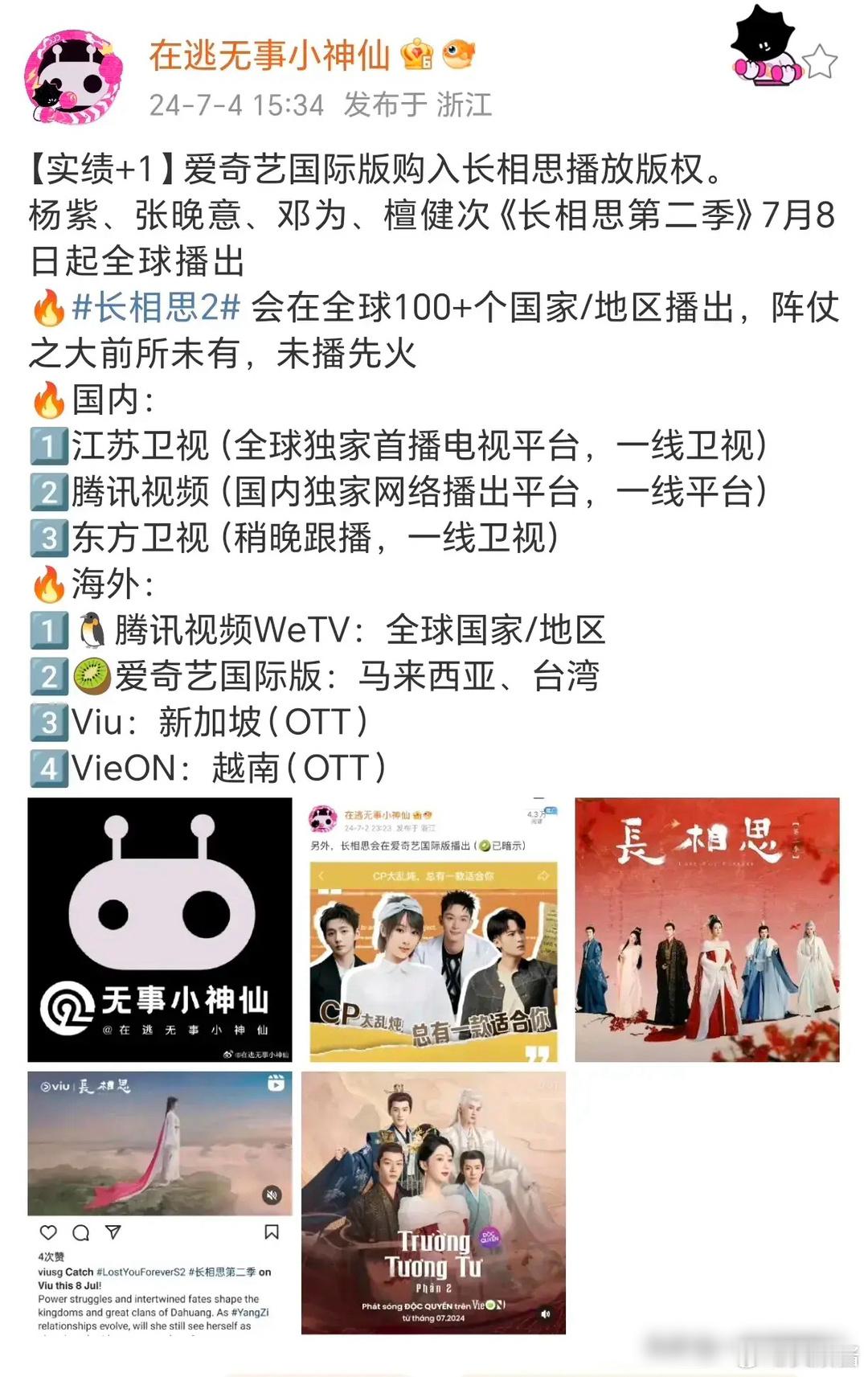Share the Viu post with the paper plane icon
Viewport: 868px width, 1377px height.
click(114, 1232)
